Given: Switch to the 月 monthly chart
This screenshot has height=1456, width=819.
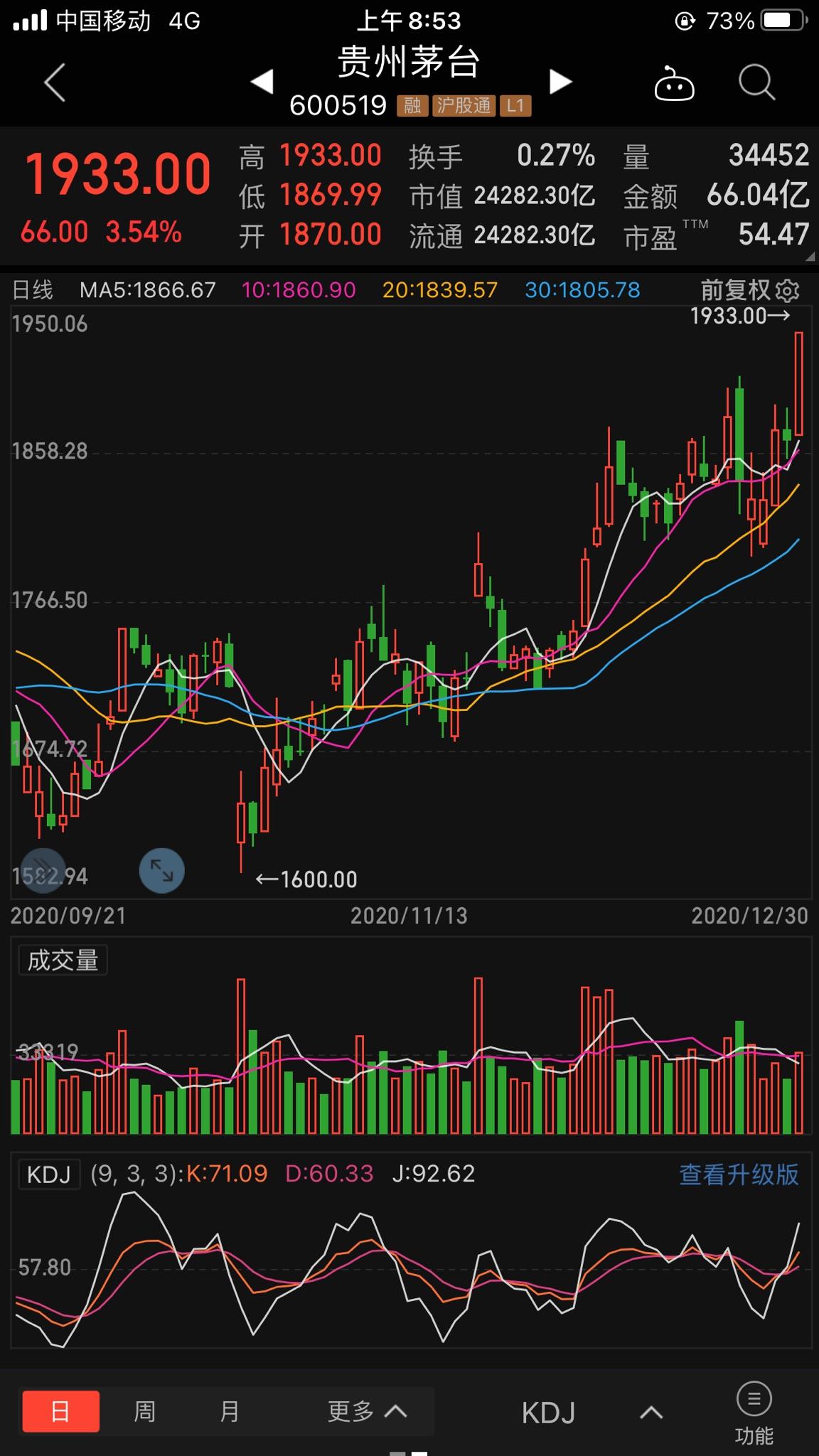Looking at the screenshot, I should click(x=229, y=1411).
